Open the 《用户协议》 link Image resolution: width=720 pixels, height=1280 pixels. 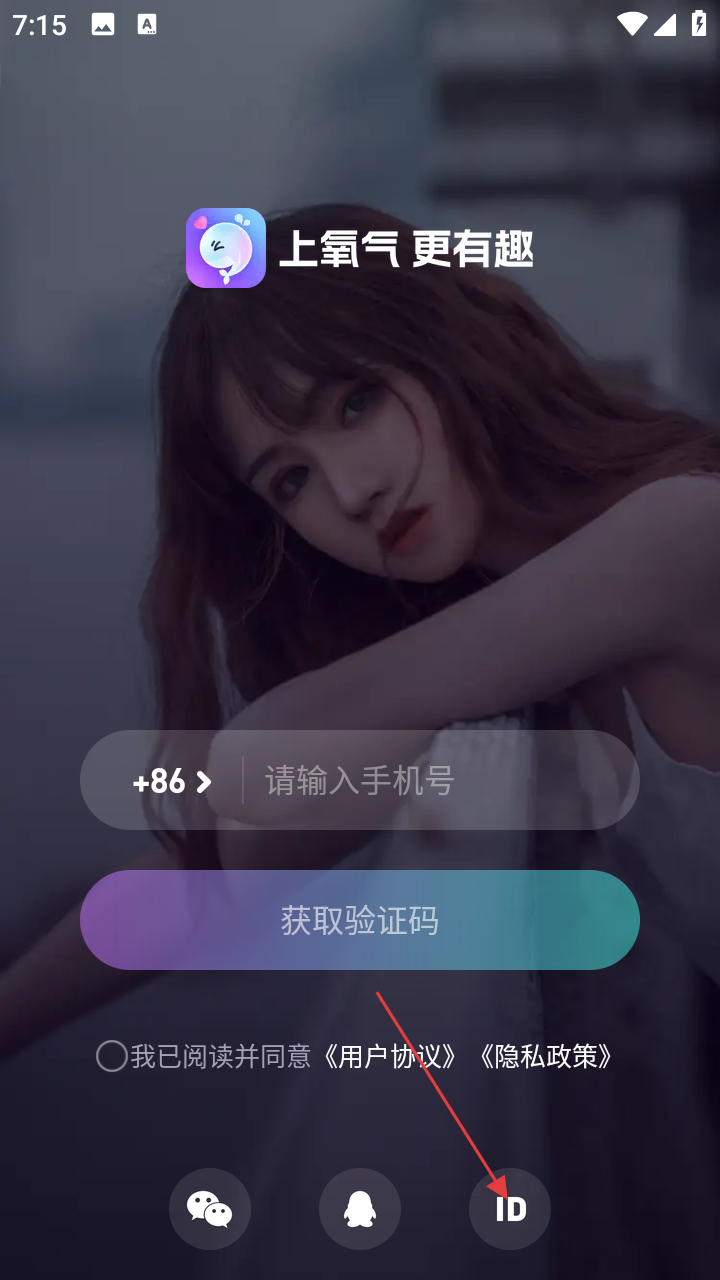tap(390, 1056)
